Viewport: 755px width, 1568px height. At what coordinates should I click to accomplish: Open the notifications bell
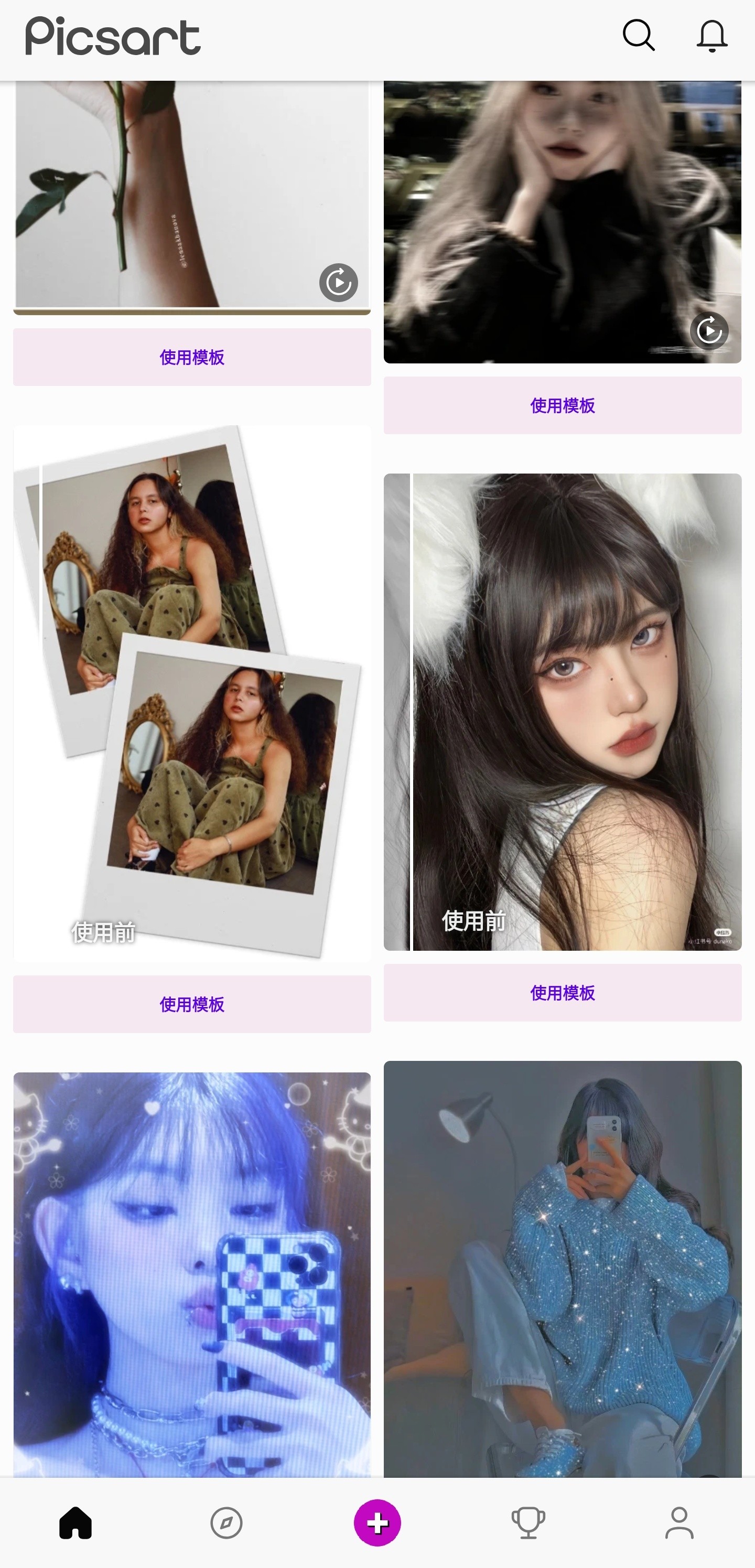tap(711, 36)
